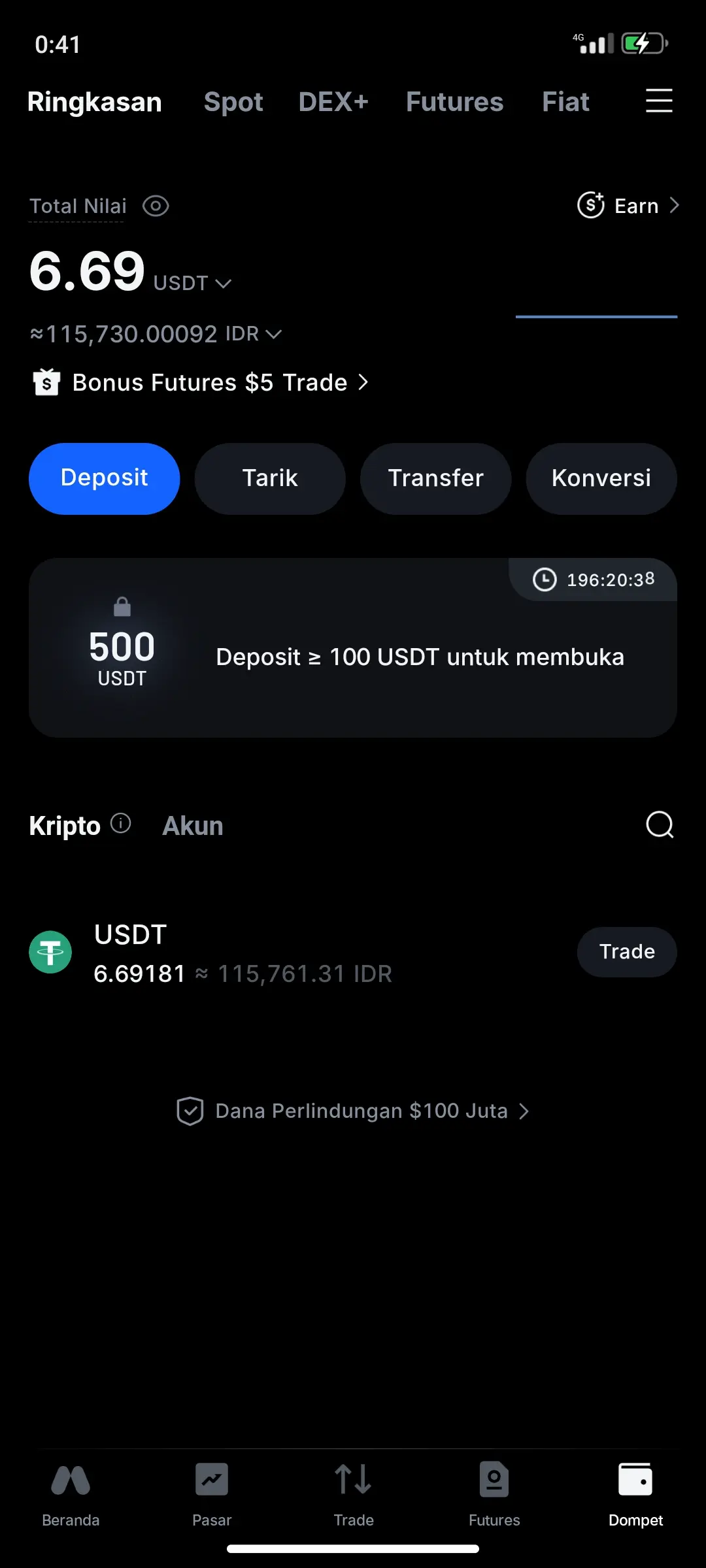706x1568 pixels.
Task: Open the Futures wallet tab at top
Action: coord(454,102)
